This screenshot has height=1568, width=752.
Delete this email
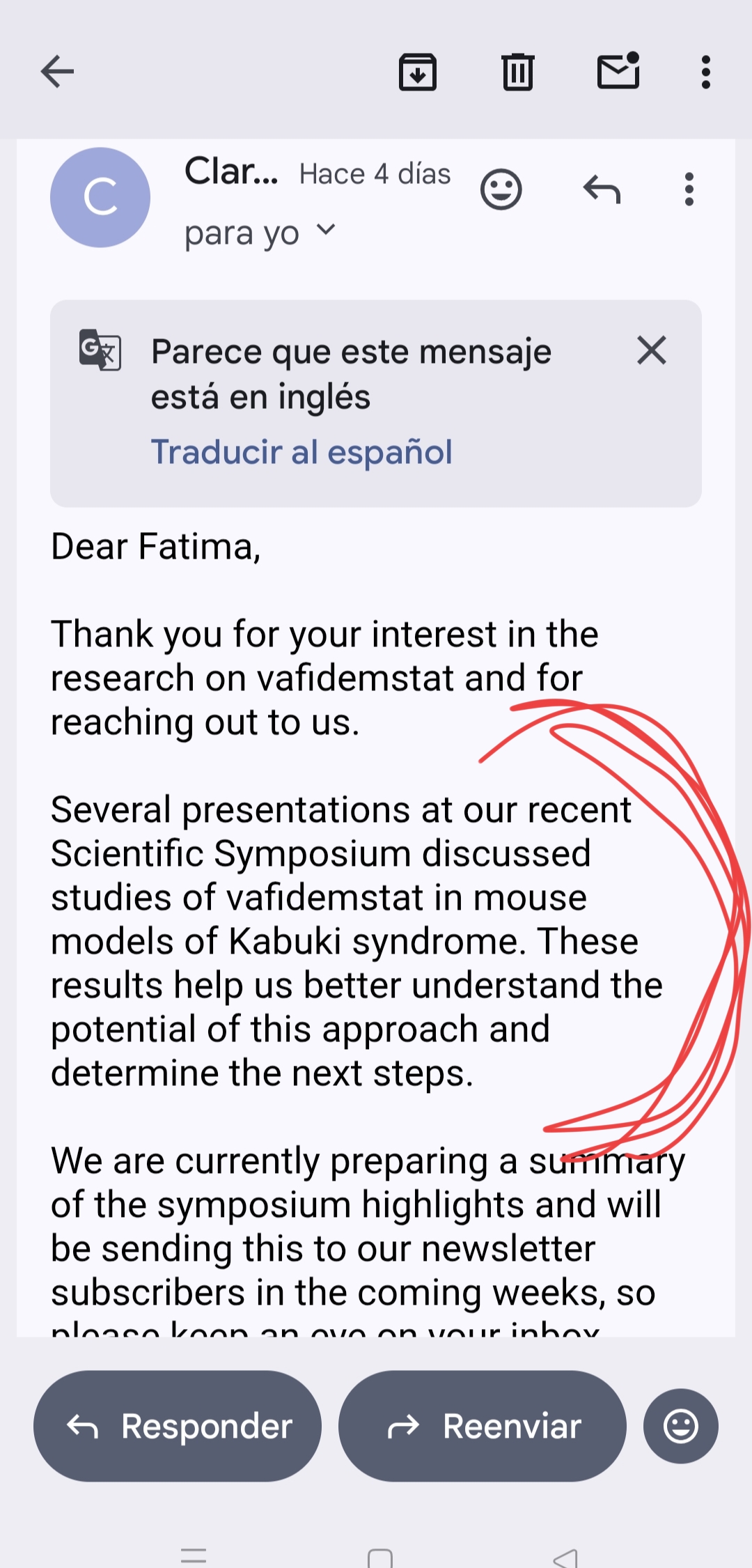coord(517,72)
